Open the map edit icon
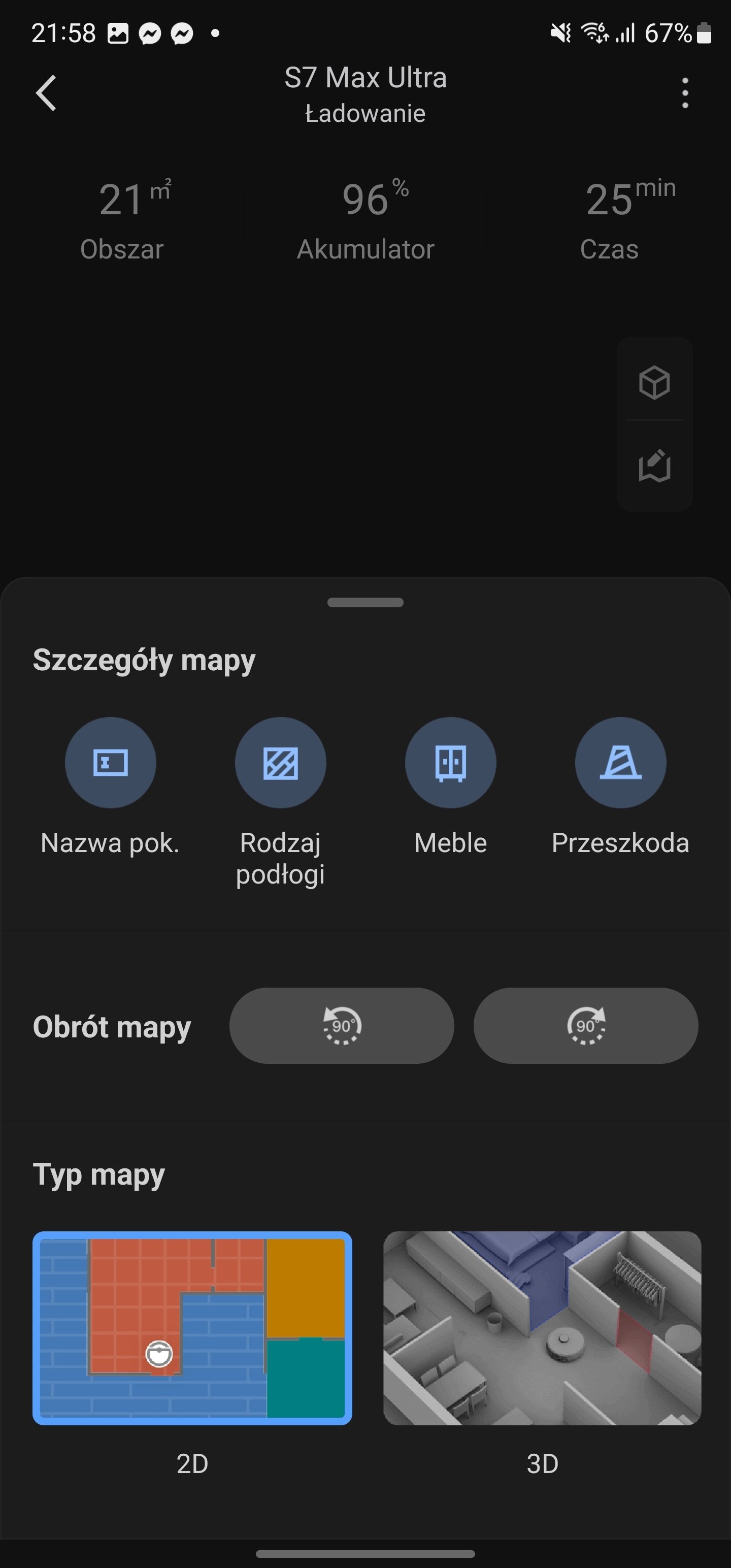The width and height of the screenshot is (731, 1568). click(654, 466)
